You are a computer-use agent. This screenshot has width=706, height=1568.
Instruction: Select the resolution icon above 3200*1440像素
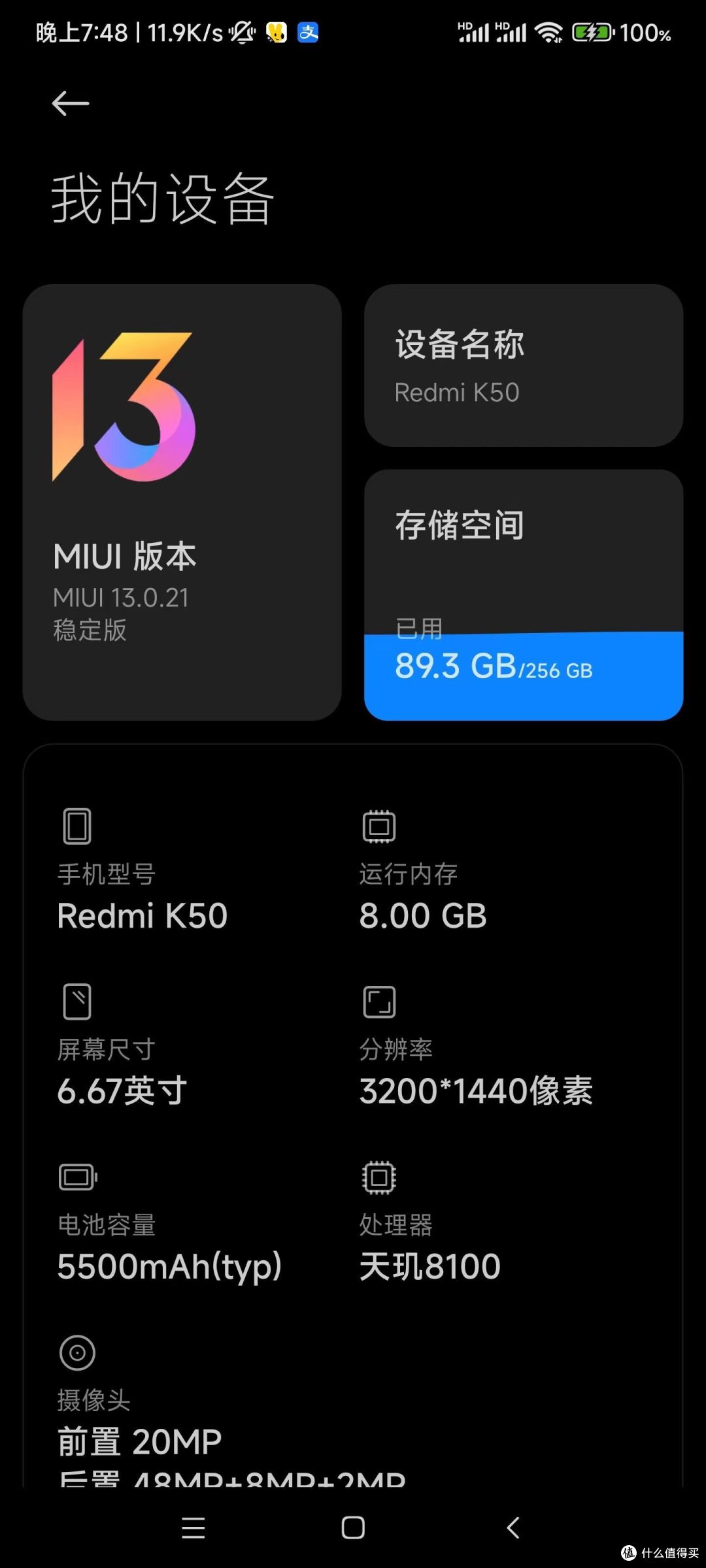pyautogui.click(x=378, y=1002)
